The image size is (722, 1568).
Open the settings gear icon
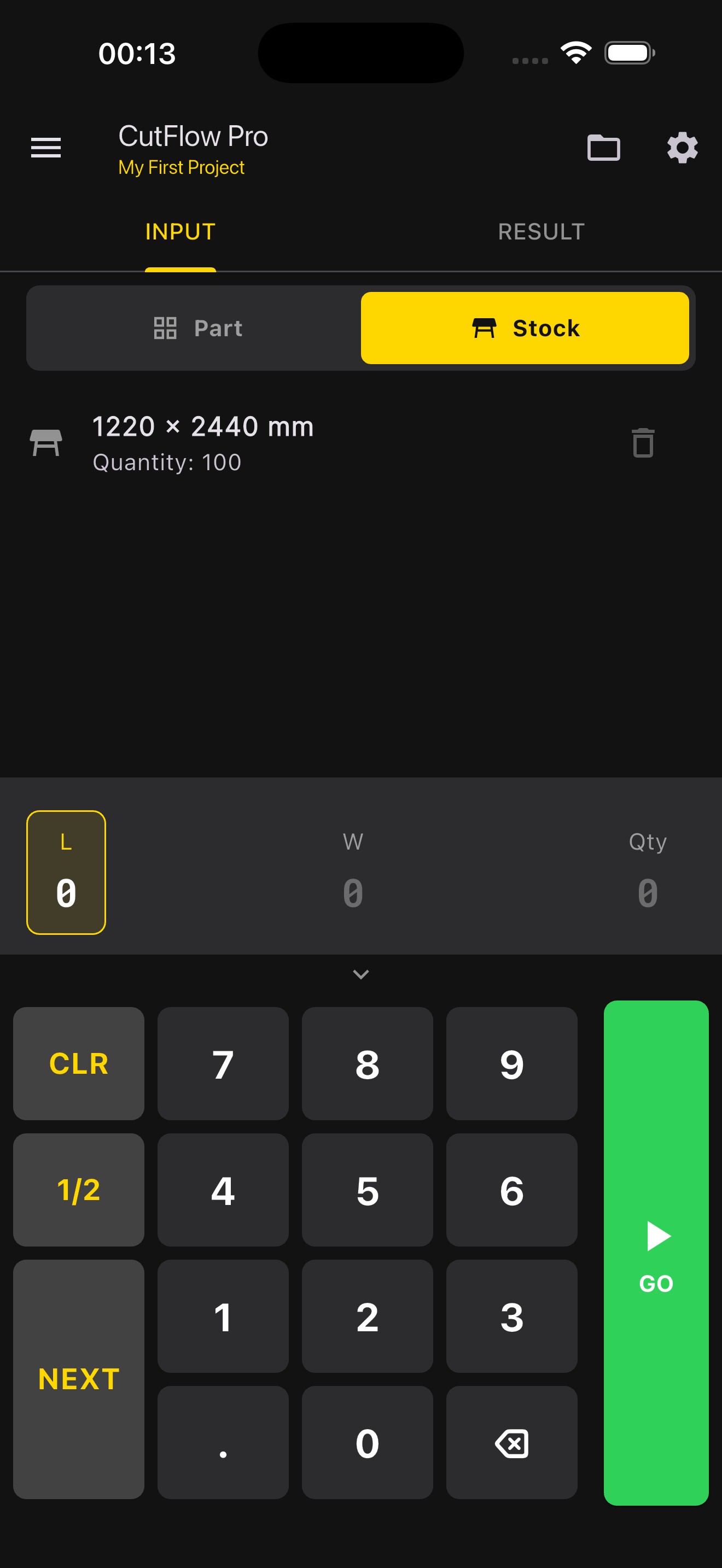pyautogui.click(x=682, y=148)
